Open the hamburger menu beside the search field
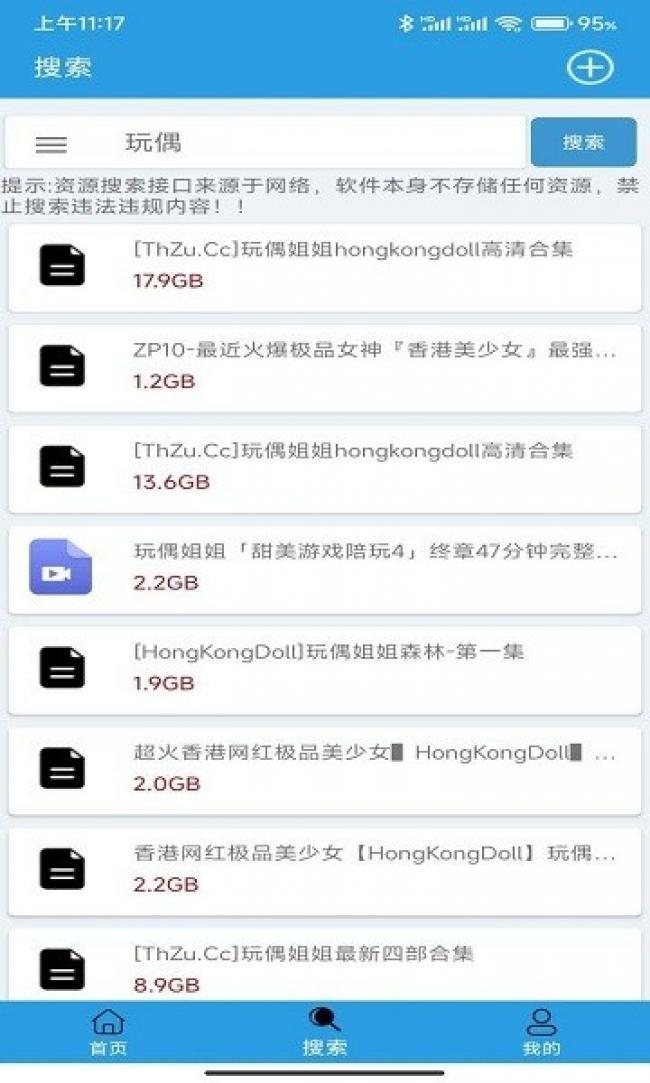Screen dimensions: 650x1083 pyautogui.click(x=51, y=144)
